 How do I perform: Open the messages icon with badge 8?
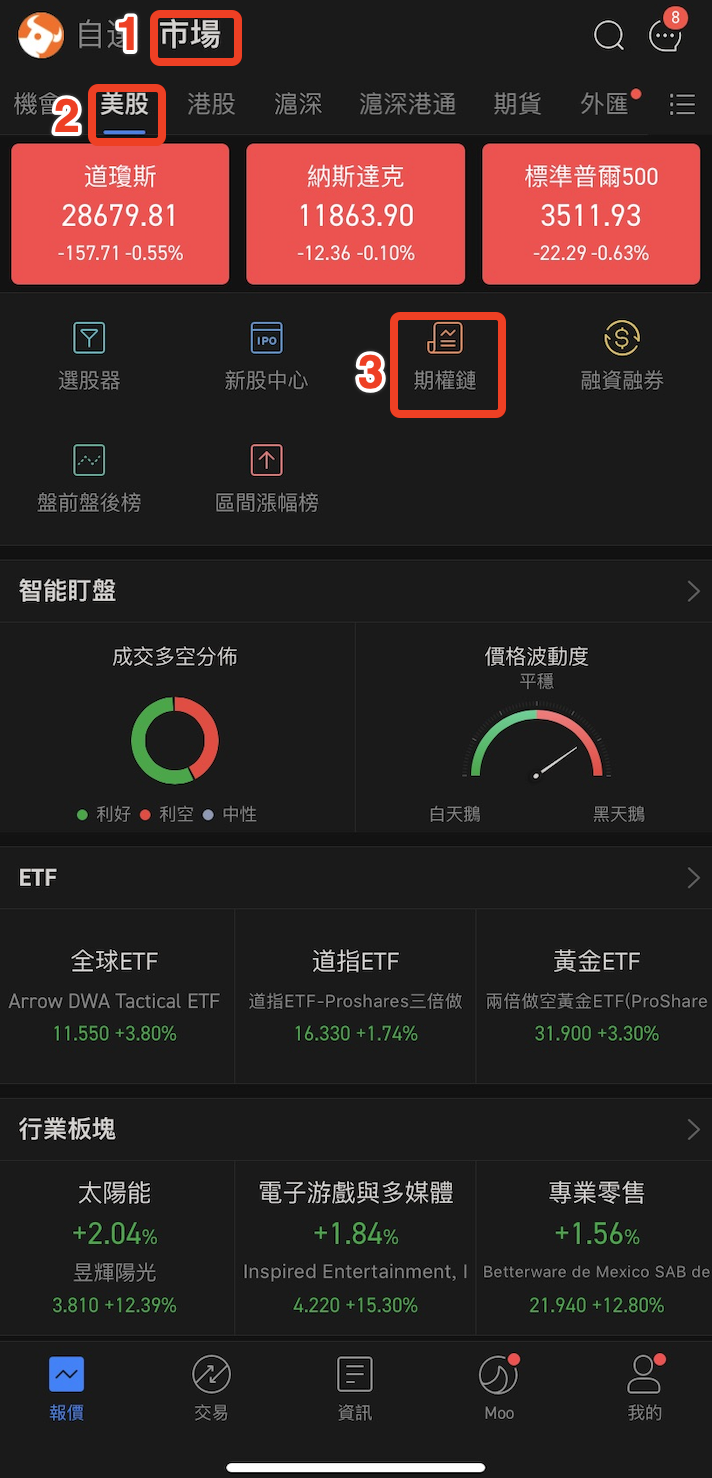(666, 36)
